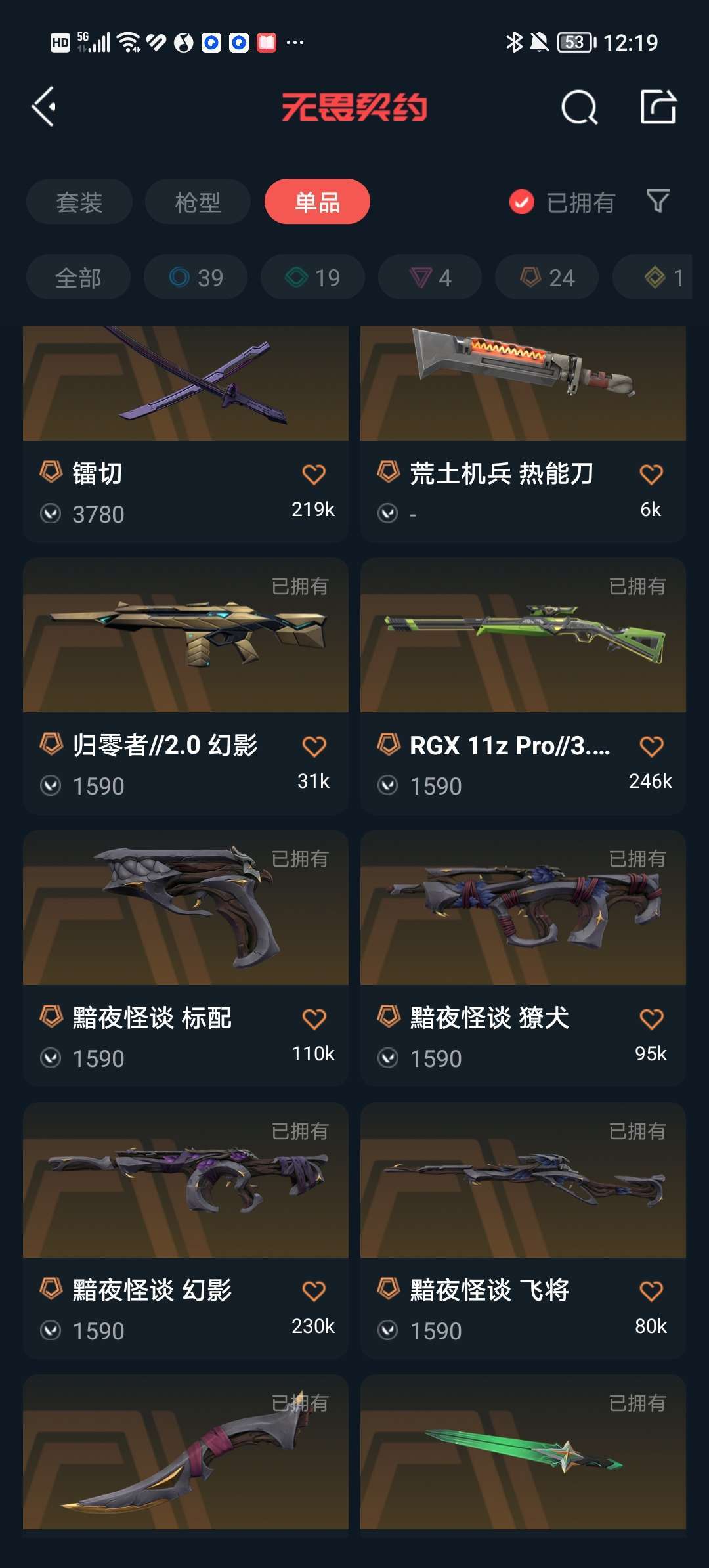Select the 全部 rarity chip
This screenshot has height=1568, width=709.
click(x=78, y=277)
